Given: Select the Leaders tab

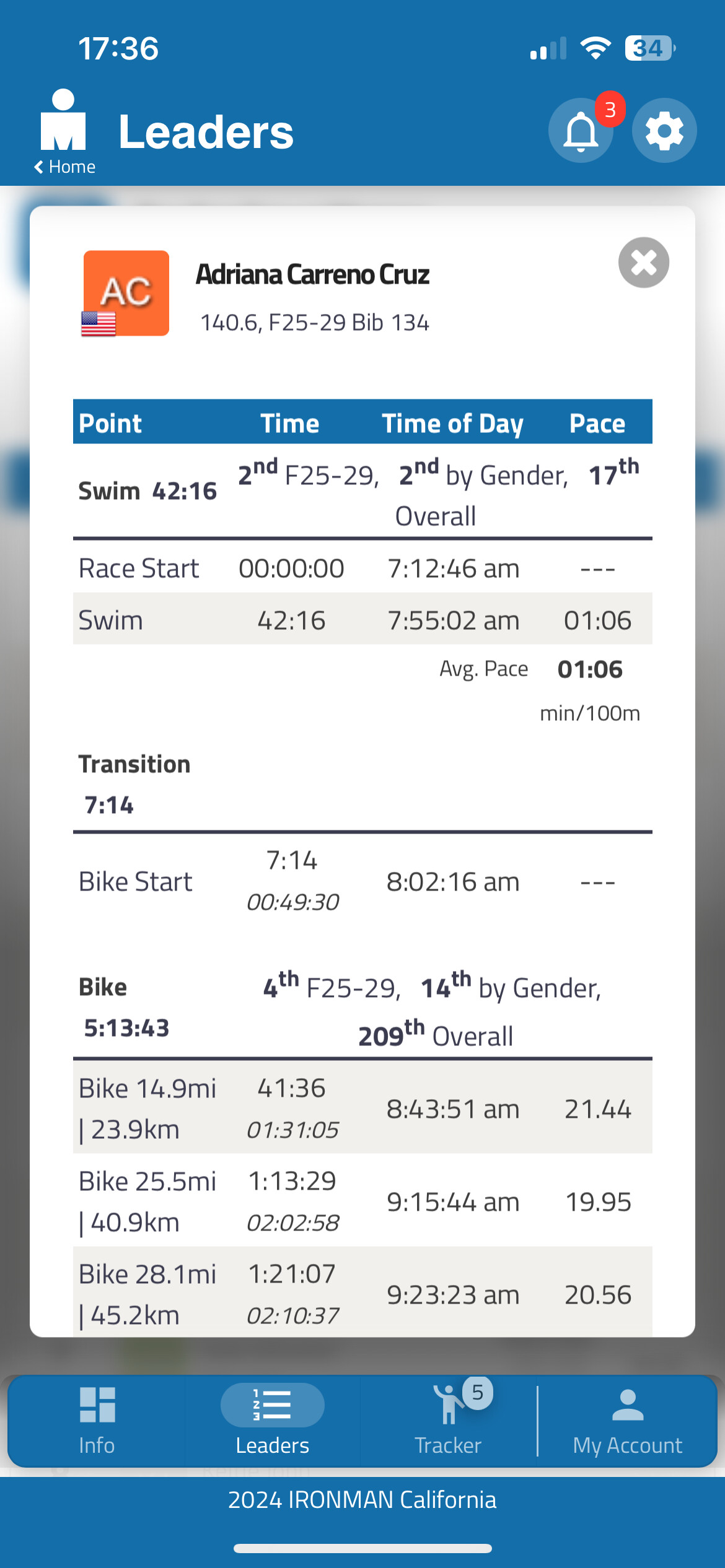Looking at the screenshot, I should 272,1421.
